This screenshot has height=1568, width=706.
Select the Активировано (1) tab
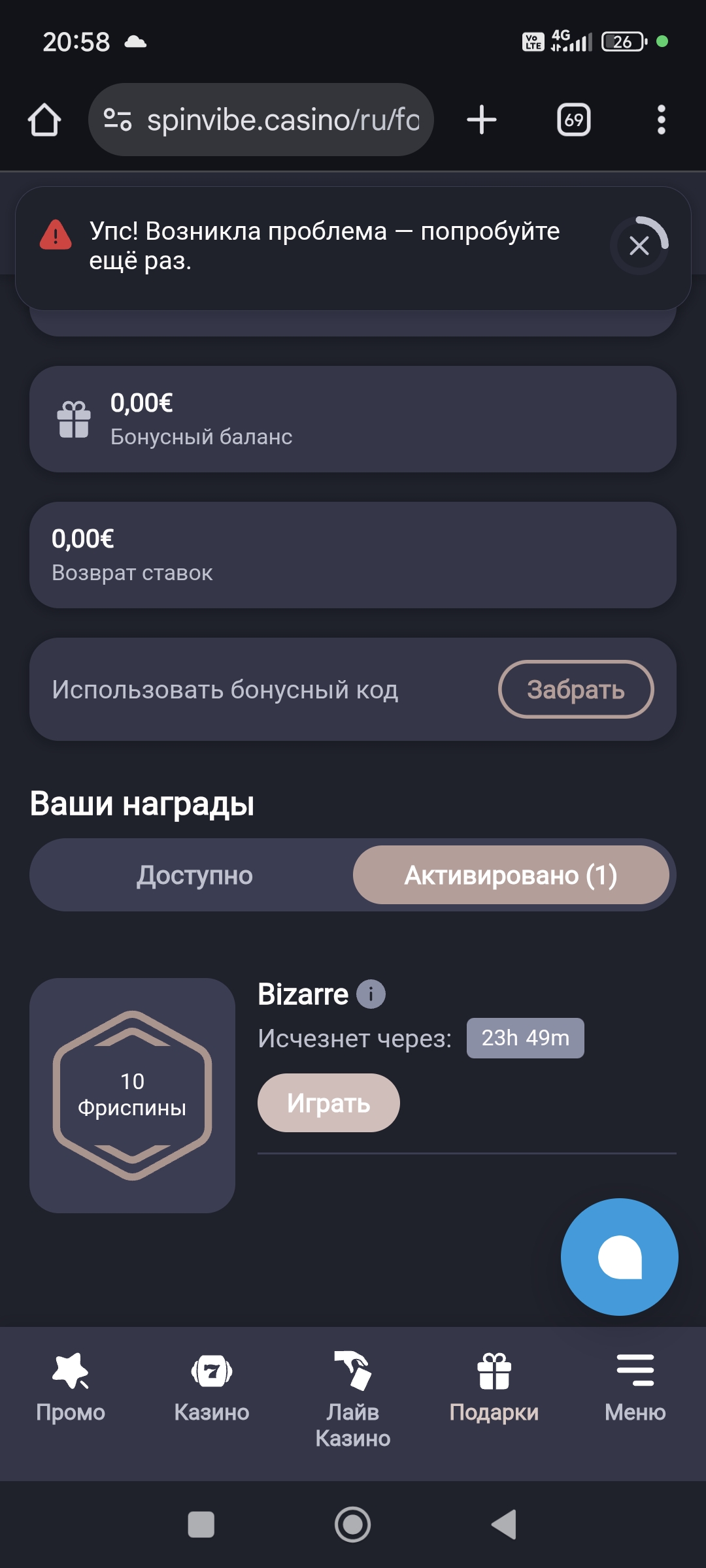click(511, 875)
